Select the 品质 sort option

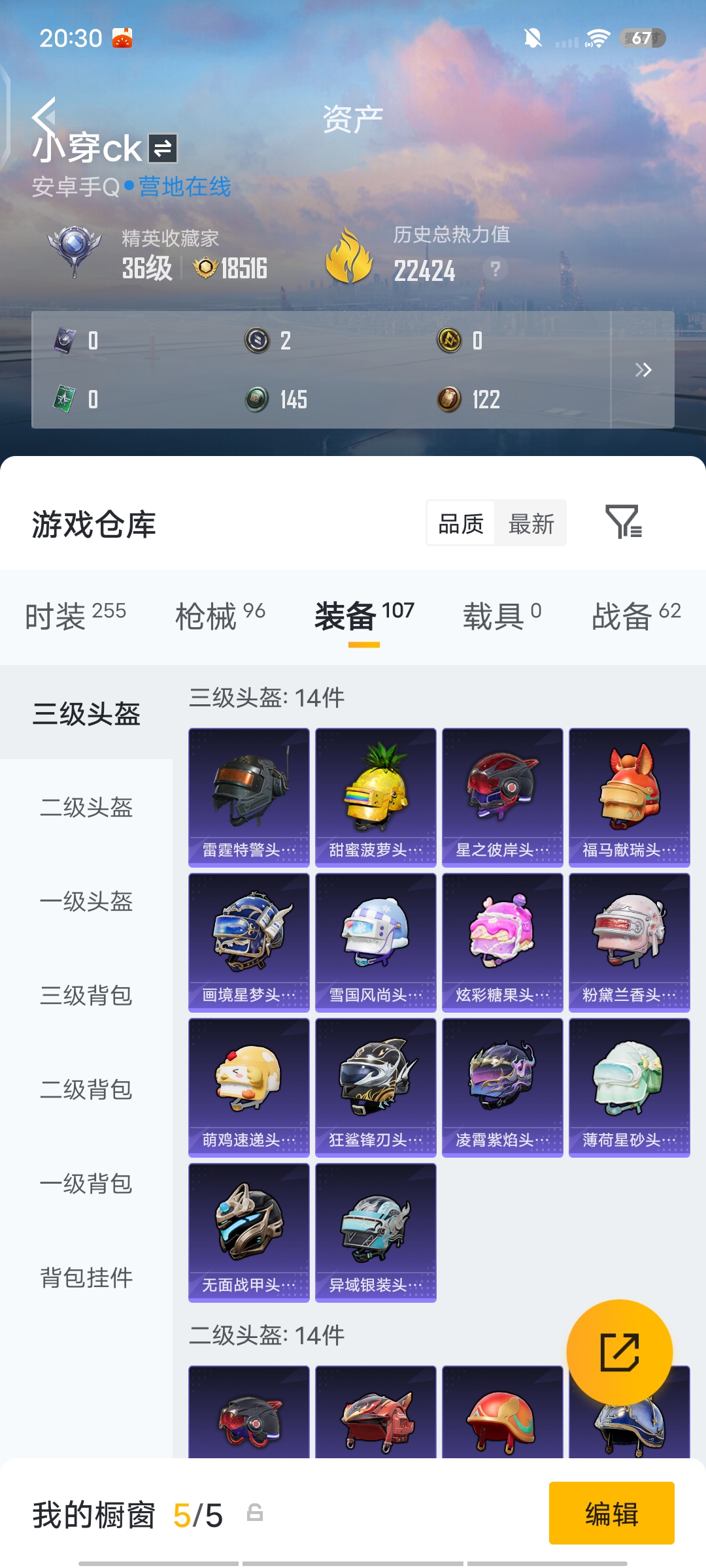tap(462, 523)
